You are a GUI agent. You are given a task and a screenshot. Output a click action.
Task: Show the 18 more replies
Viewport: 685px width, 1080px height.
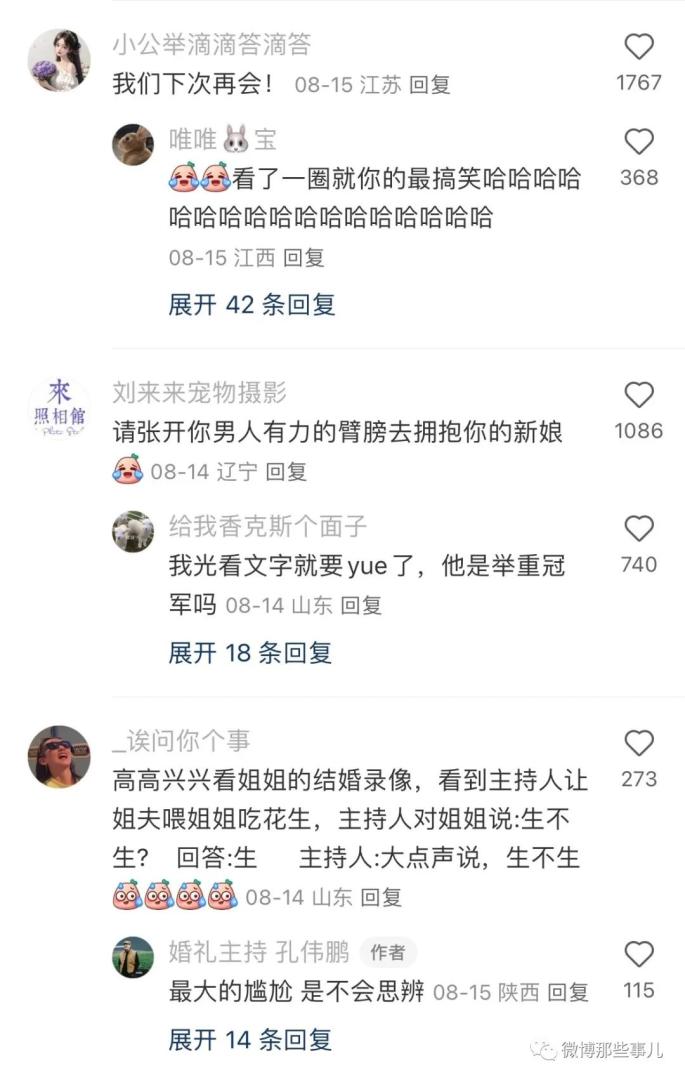[250, 653]
